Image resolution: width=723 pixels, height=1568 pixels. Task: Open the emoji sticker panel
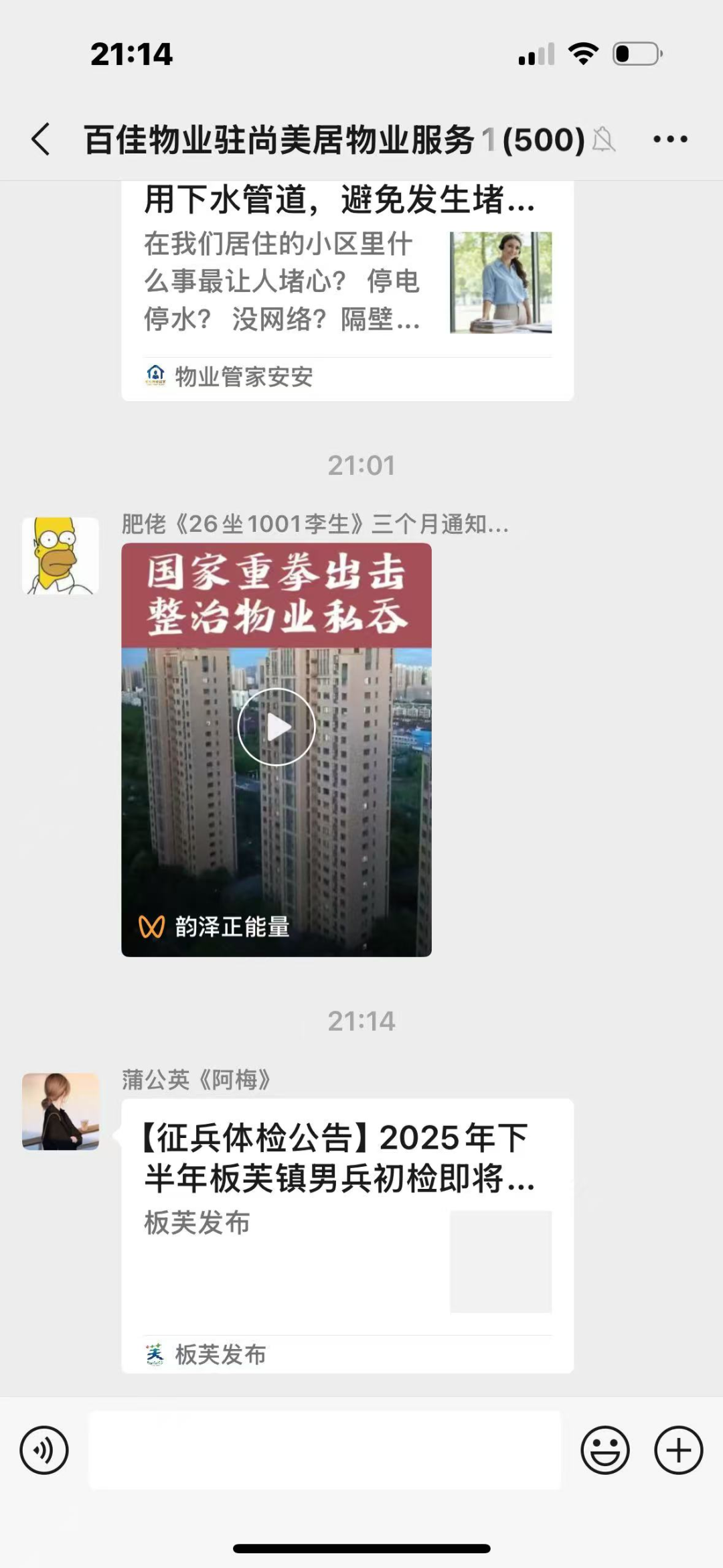click(x=605, y=1450)
